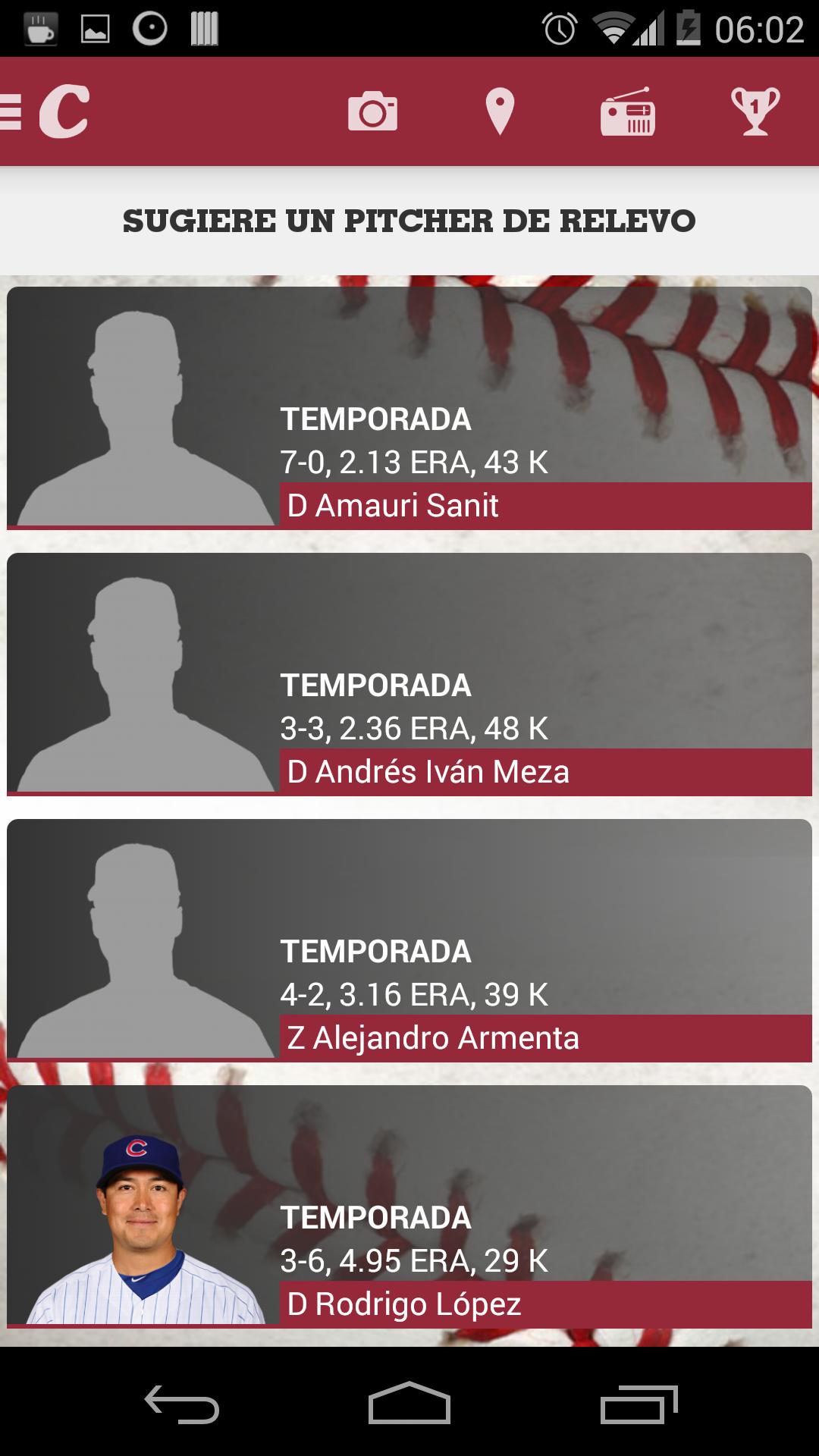
Task: Open the camera icon
Action: click(x=372, y=112)
